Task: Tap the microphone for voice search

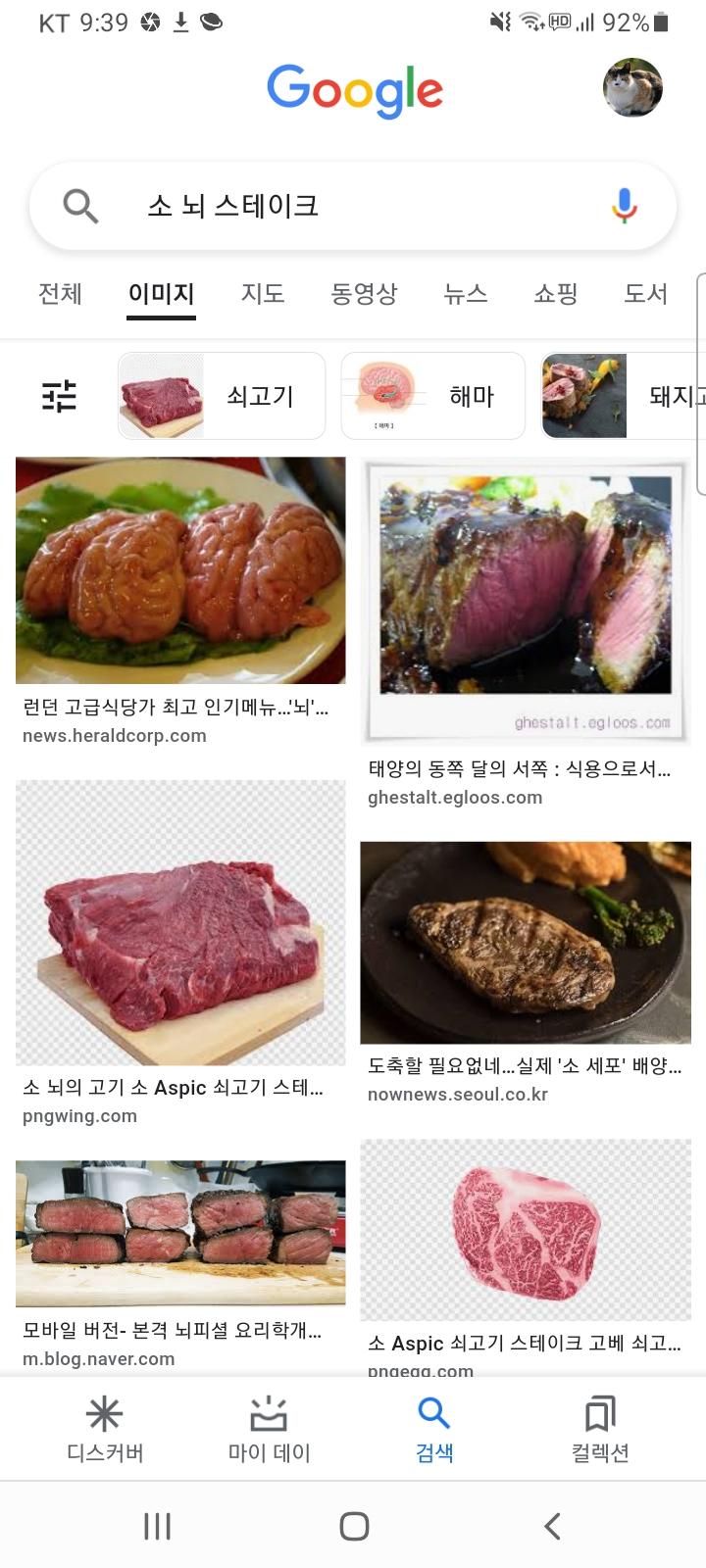Action: pos(625,206)
